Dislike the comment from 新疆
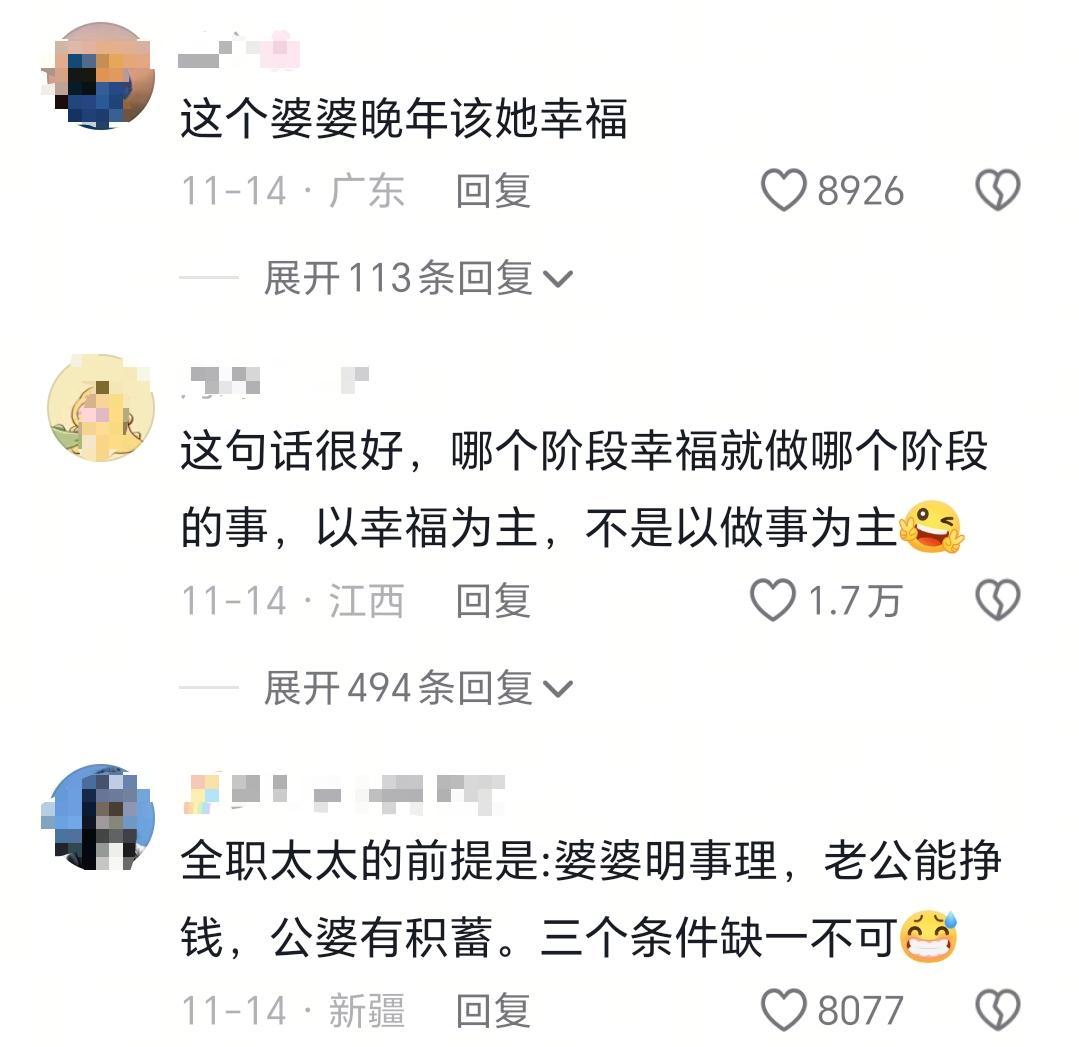Screen dimensions: 1079x1047 997,1011
